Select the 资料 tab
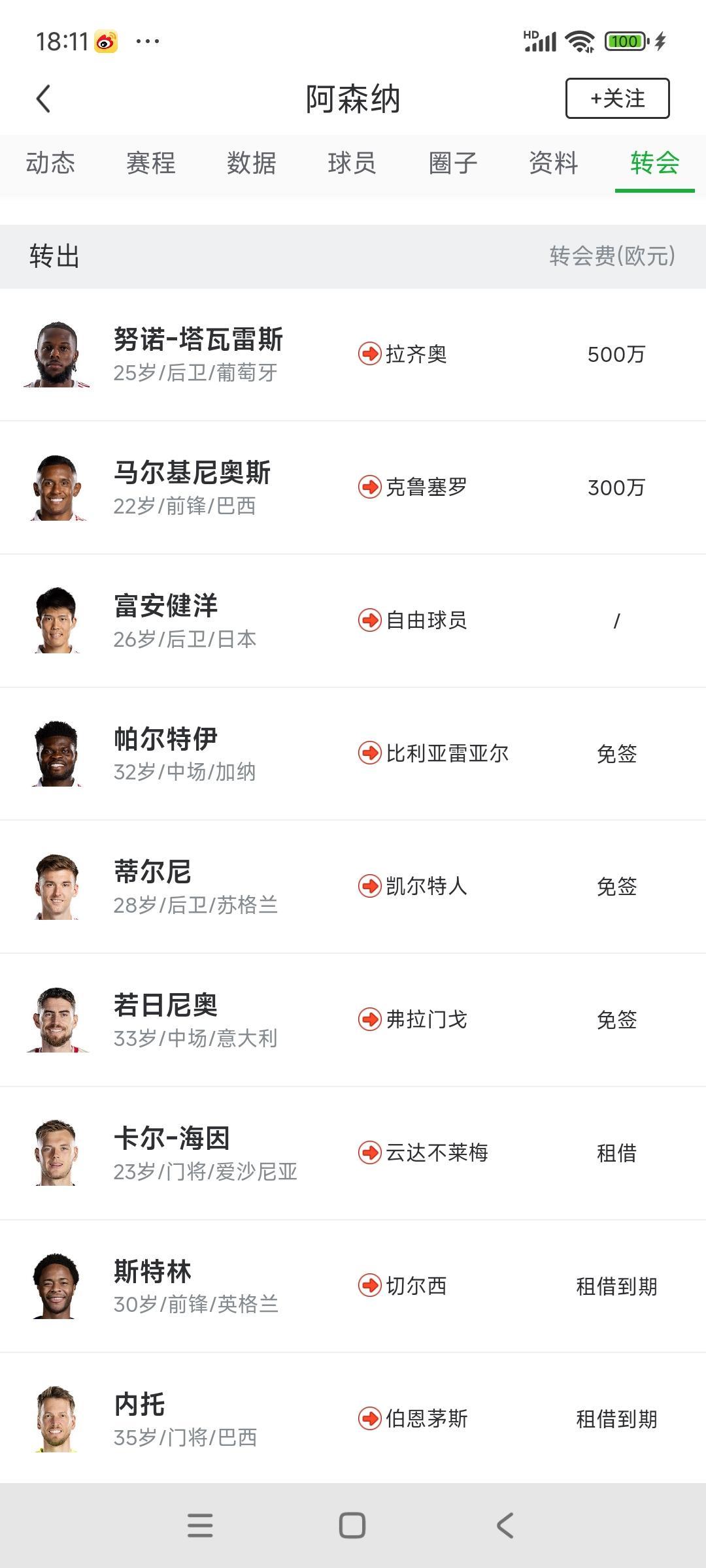The image size is (706, 1568). [x=552, y=165]
